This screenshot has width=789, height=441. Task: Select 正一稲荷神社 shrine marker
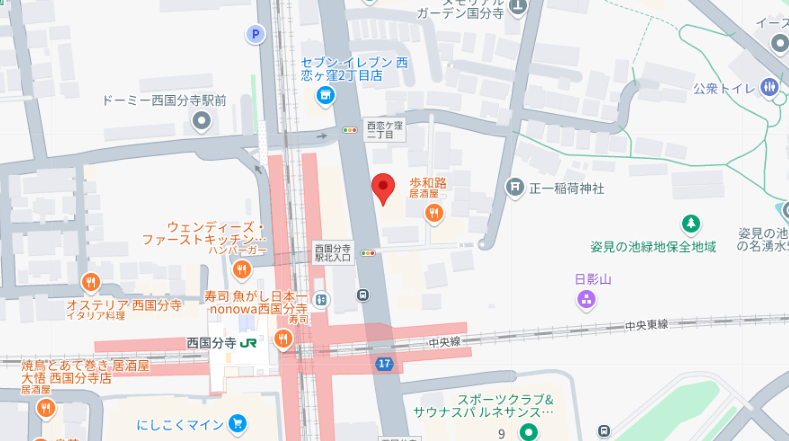515,187
